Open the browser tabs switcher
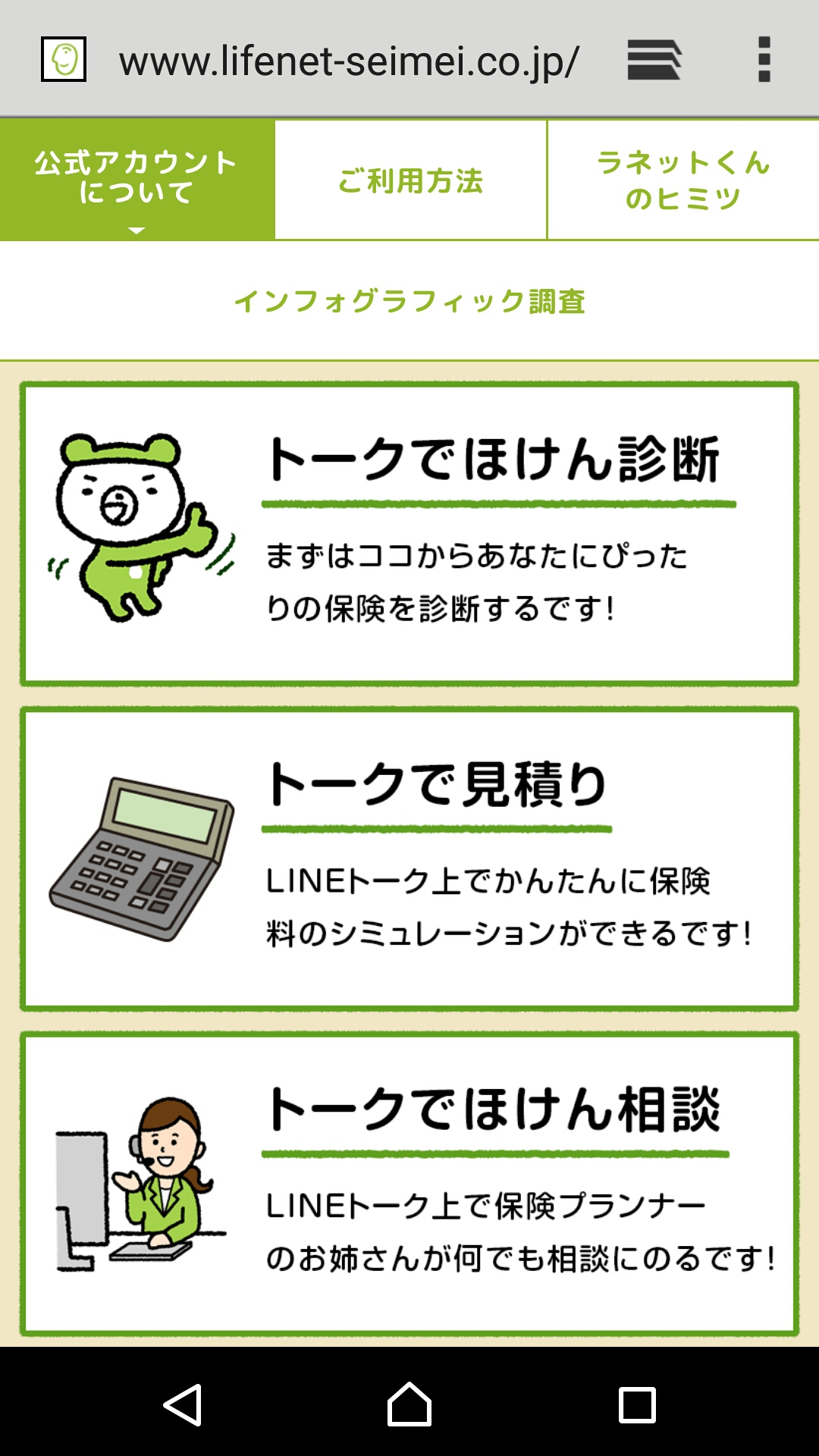This screenshot has width=819, height=1456. (654, 60)
